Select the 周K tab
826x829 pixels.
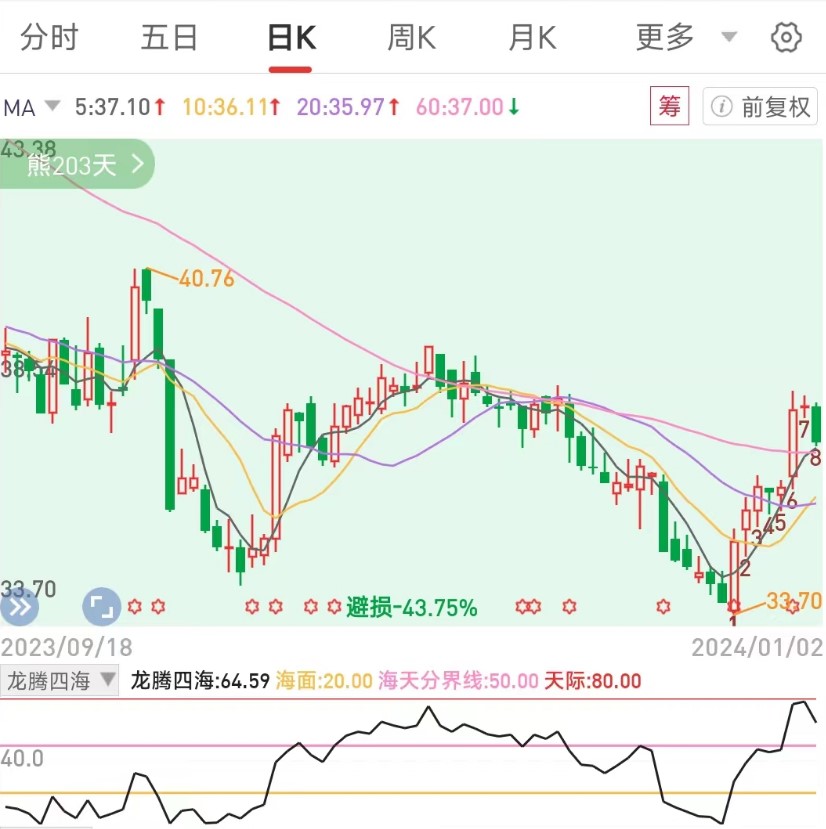click(x=411, y=39)
